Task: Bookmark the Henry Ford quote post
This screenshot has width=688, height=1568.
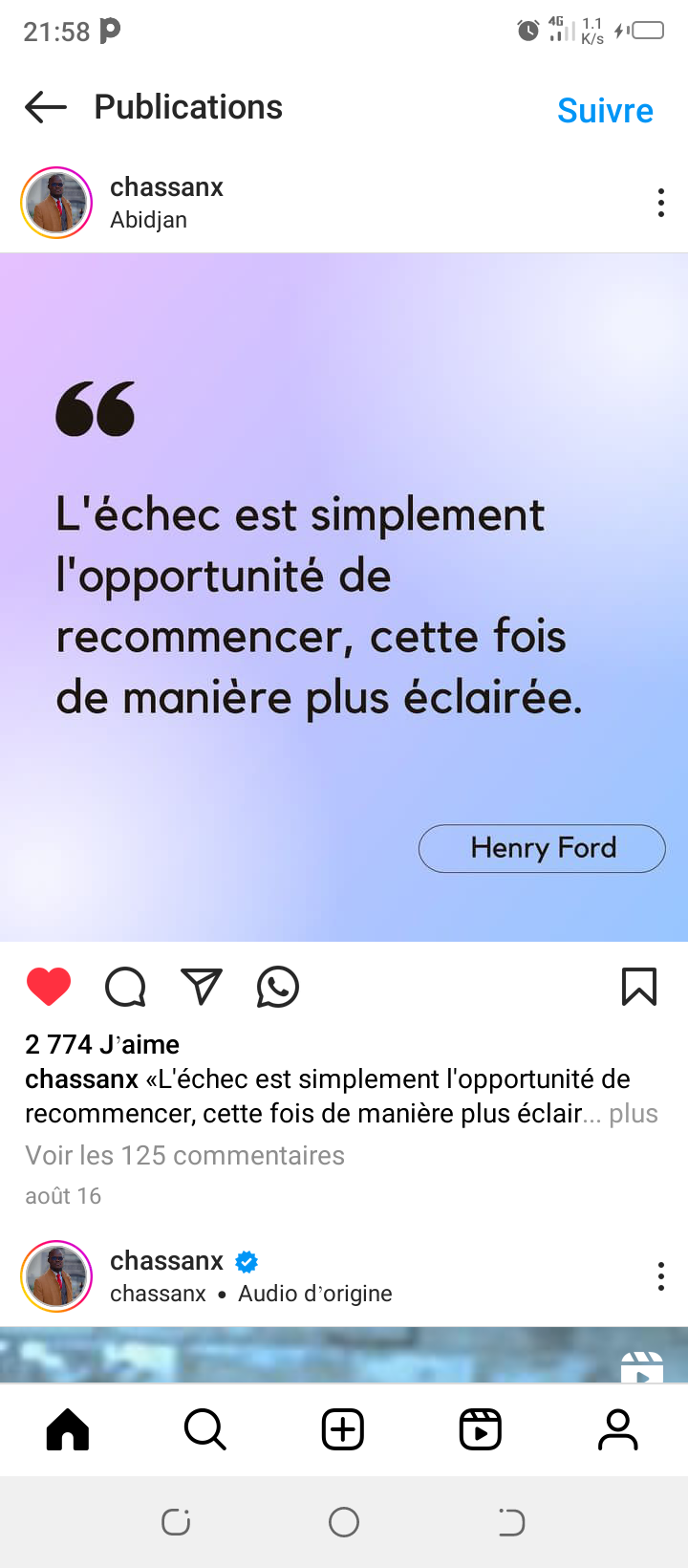Action: coord(638,987)
